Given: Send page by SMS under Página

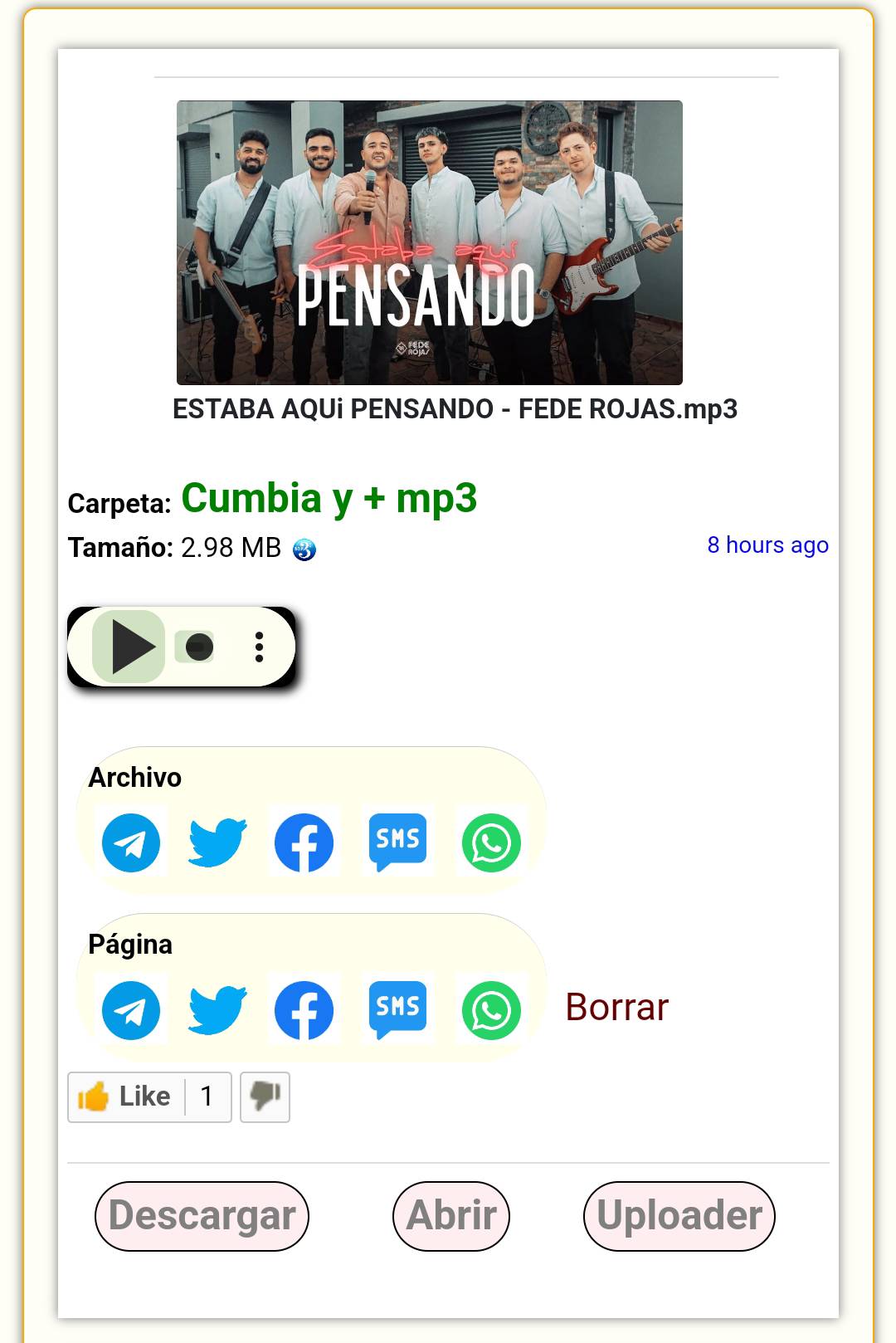Looking at the screenshot, I should pos(397,1010).
